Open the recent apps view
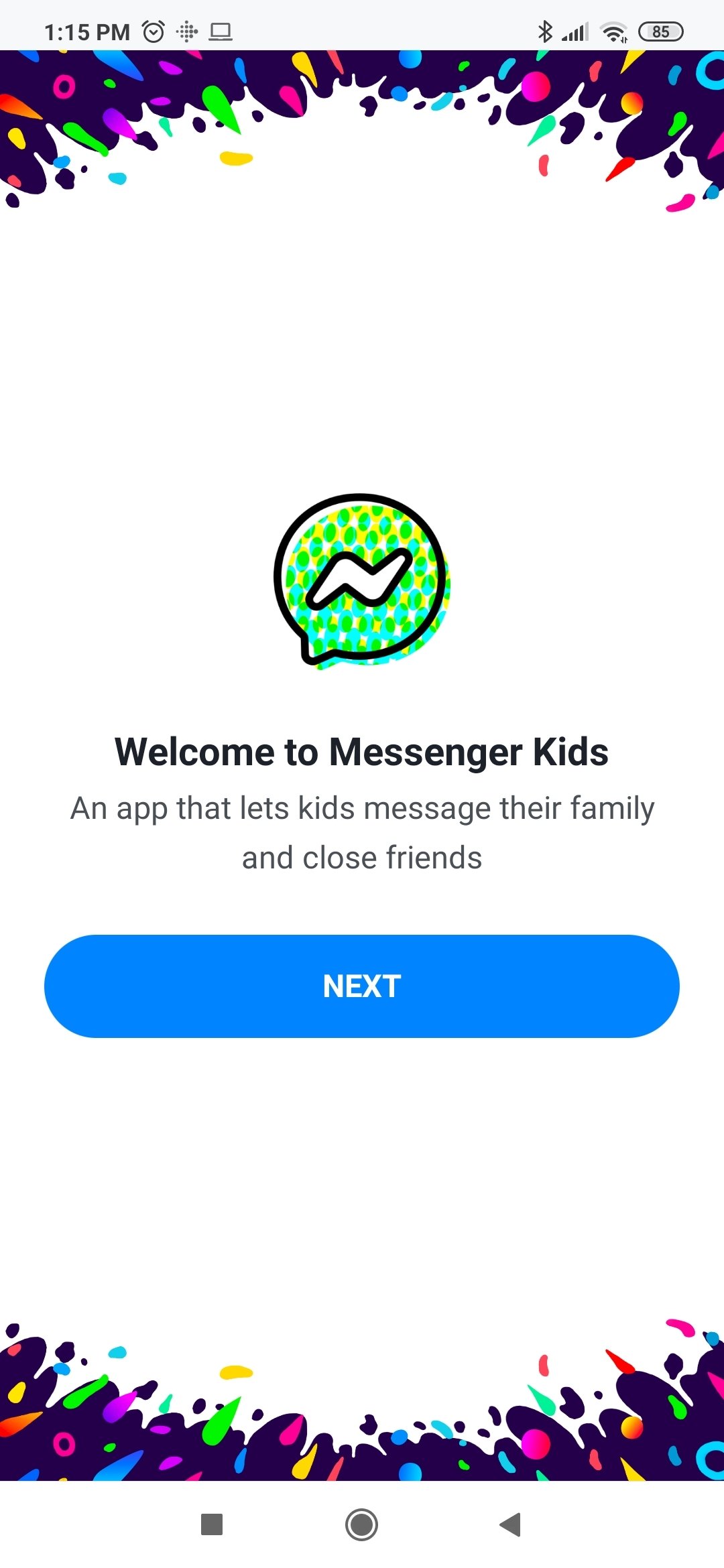This screenshot has width=724, height=1568. [212, 1524]
